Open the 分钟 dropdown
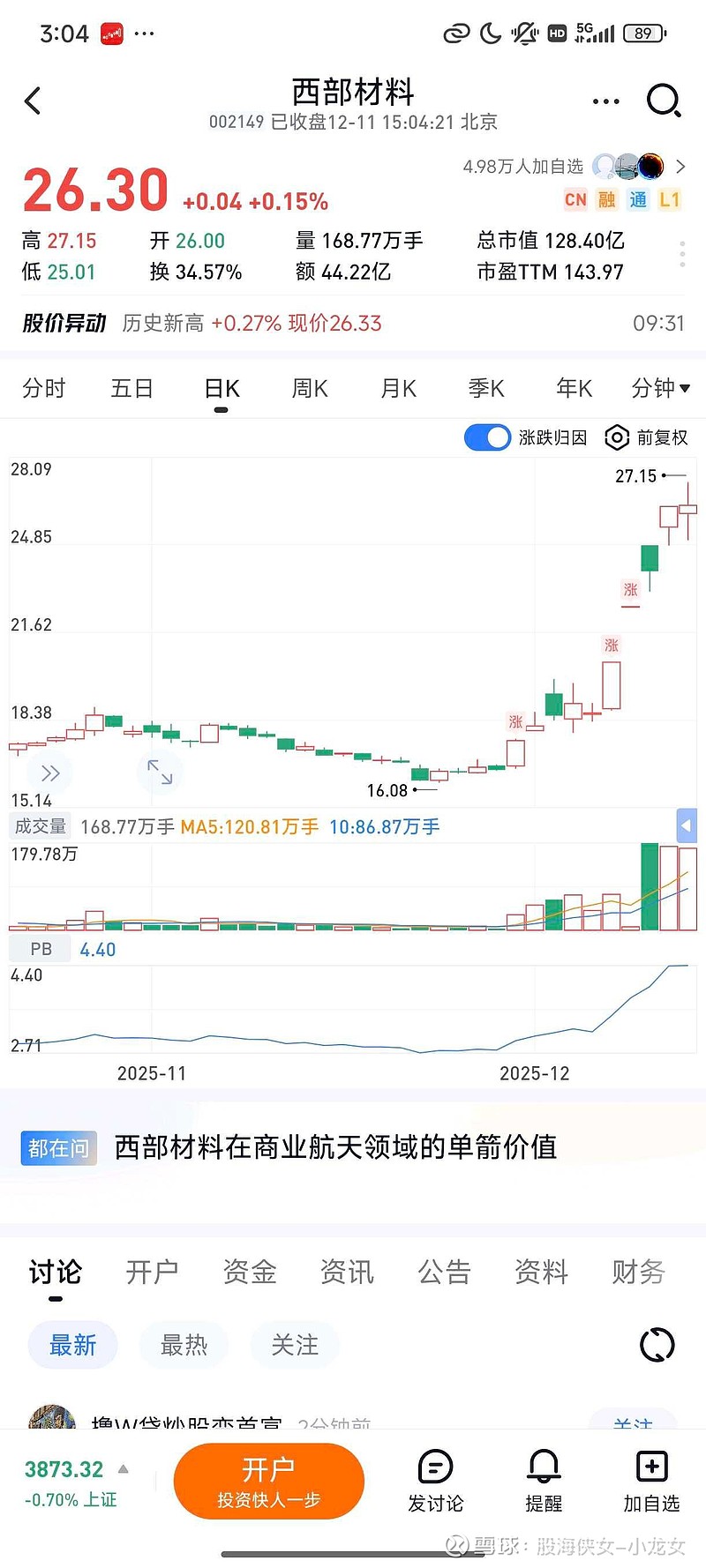Image resolution: width=706 pixels, height=1568 pixels. 660,388
